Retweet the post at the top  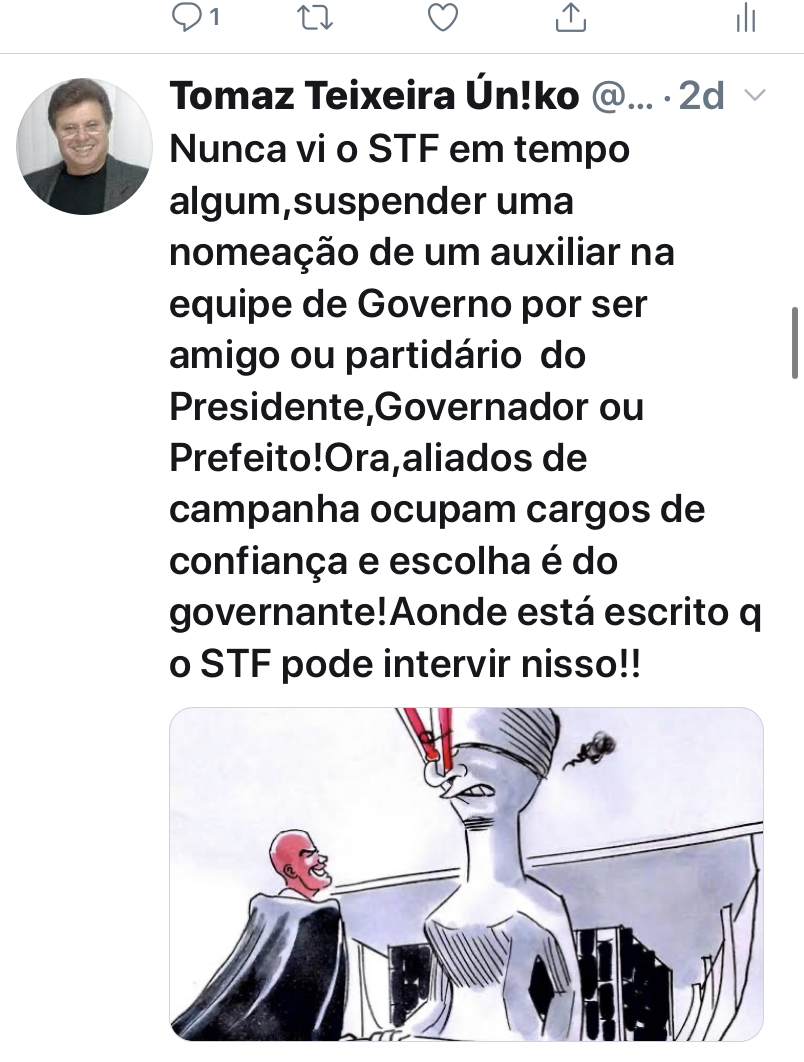[x=315, y=17]
